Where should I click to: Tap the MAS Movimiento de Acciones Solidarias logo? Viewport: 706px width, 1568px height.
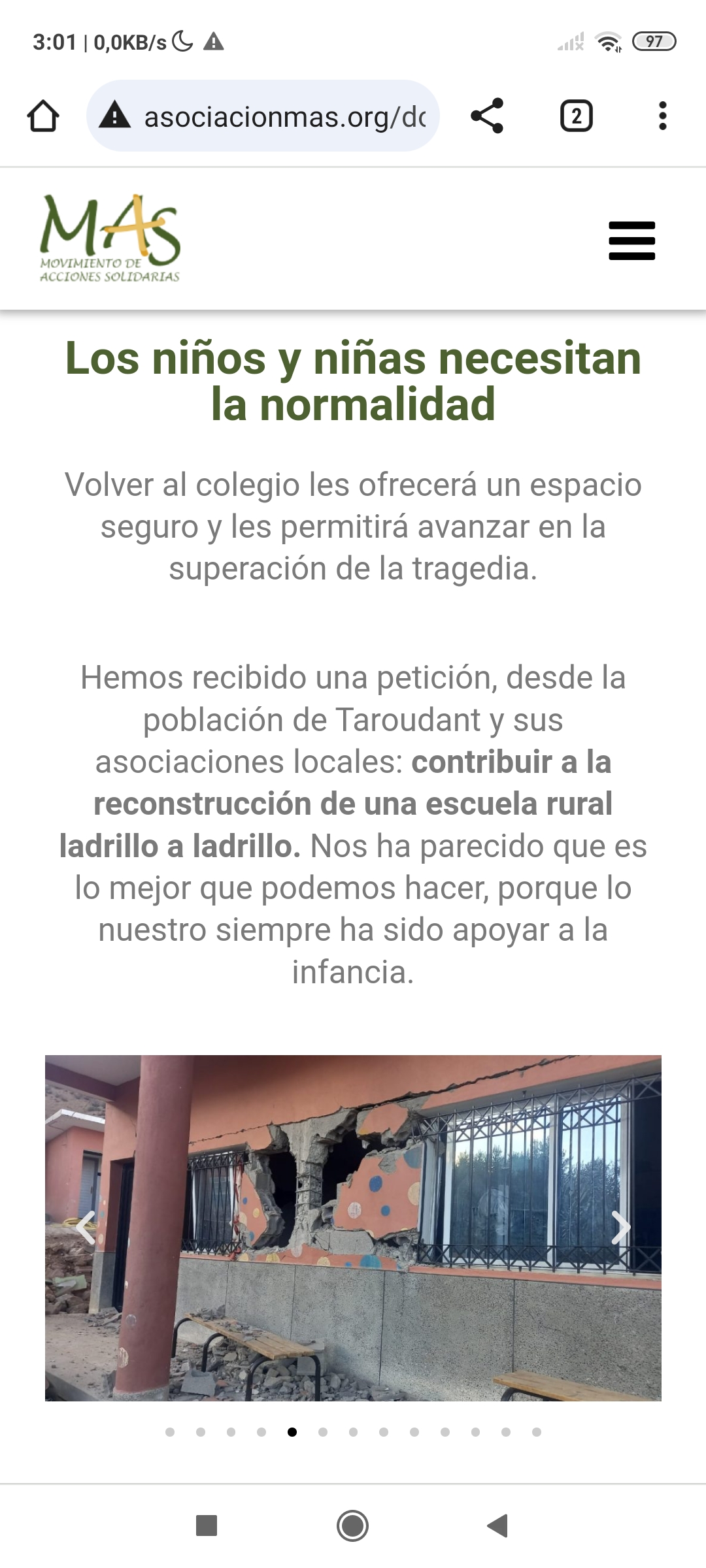coord(112,238)
